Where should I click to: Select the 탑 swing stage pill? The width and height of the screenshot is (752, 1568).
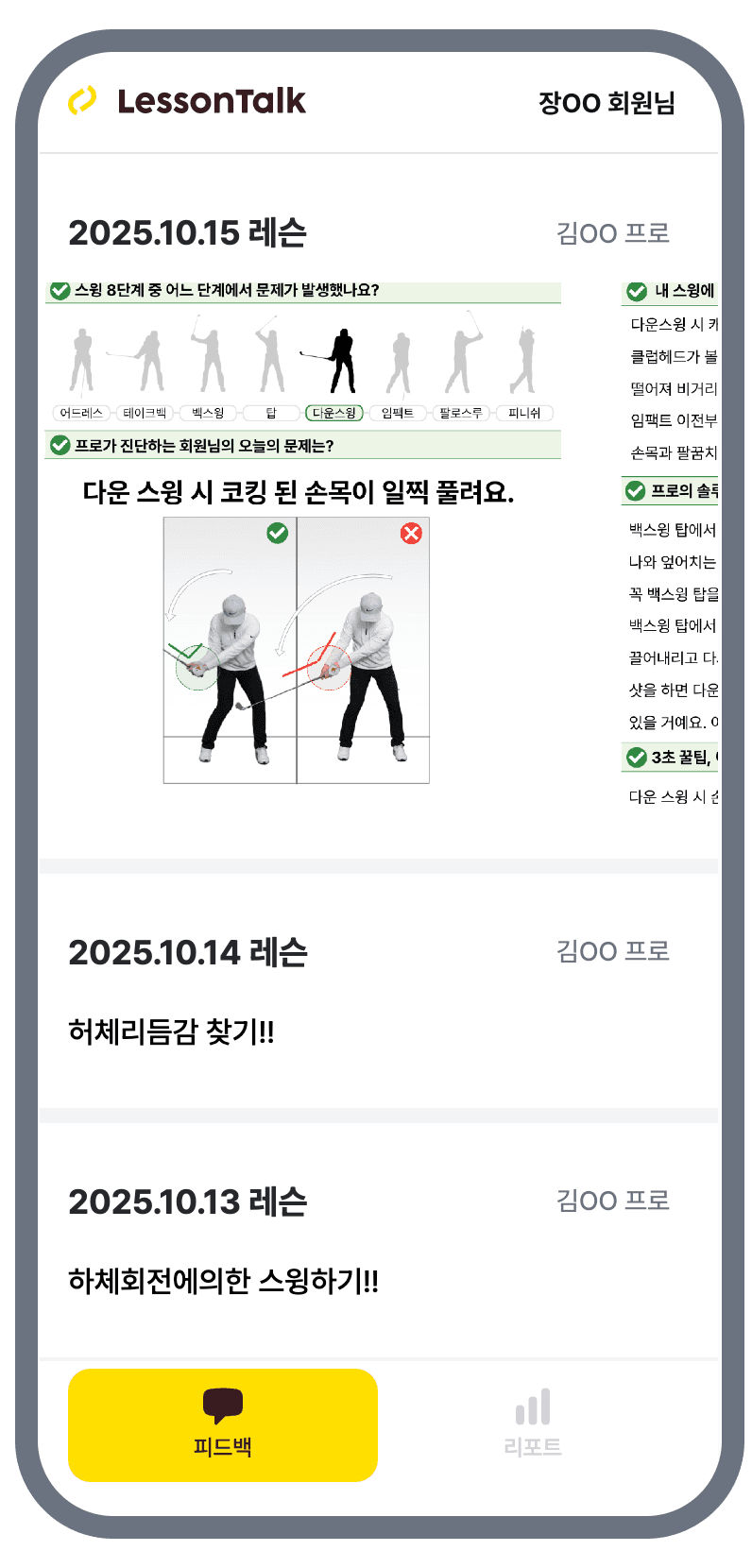[x=267, y=412]
